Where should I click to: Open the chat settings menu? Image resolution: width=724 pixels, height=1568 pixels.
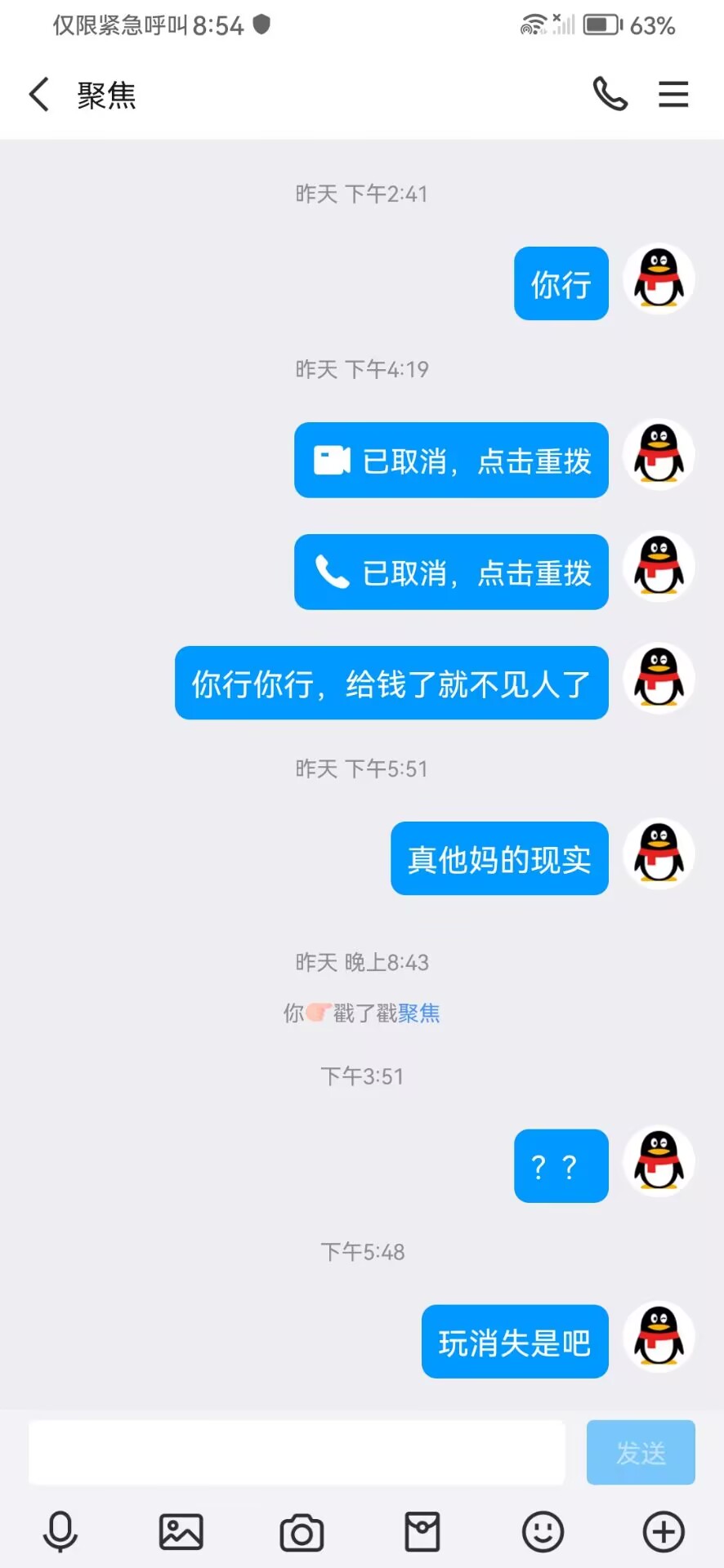673,95
